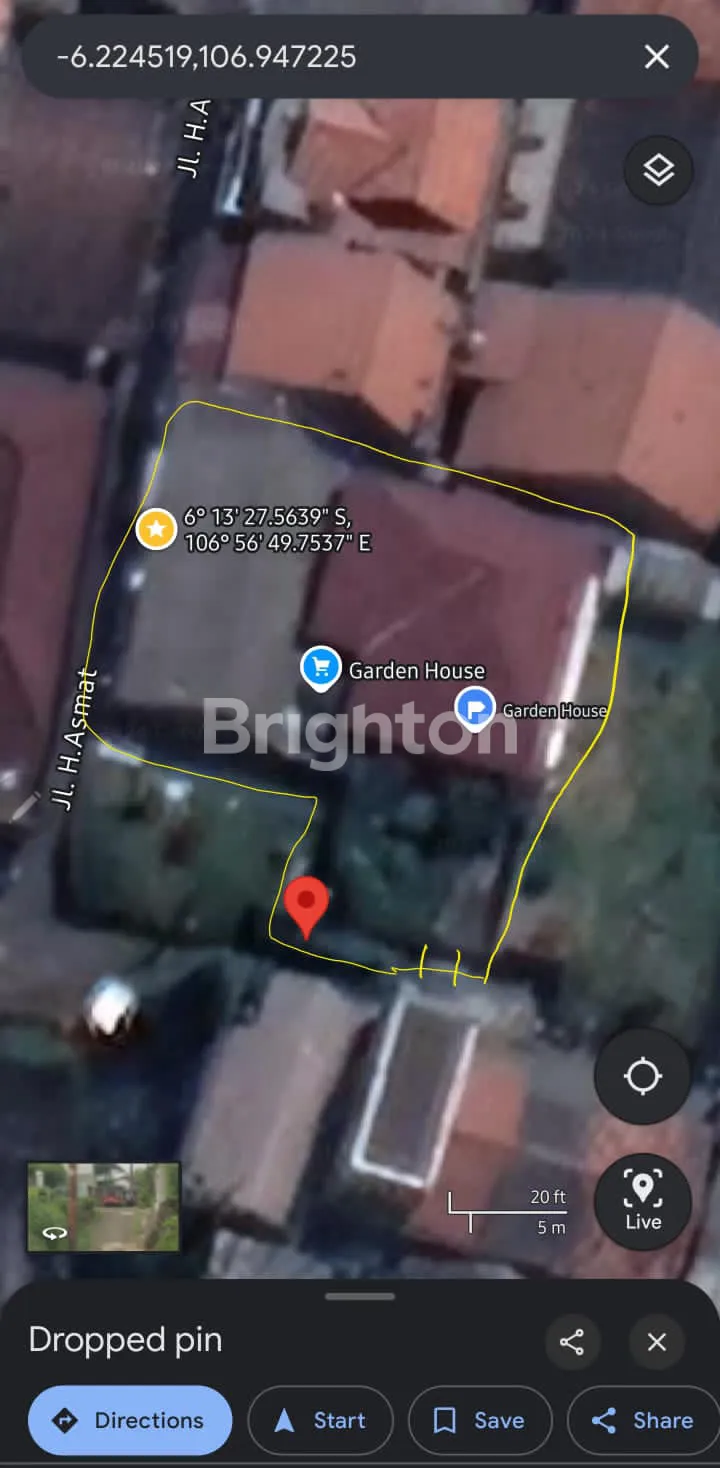Tap the coordinates search field

[300, 56]
